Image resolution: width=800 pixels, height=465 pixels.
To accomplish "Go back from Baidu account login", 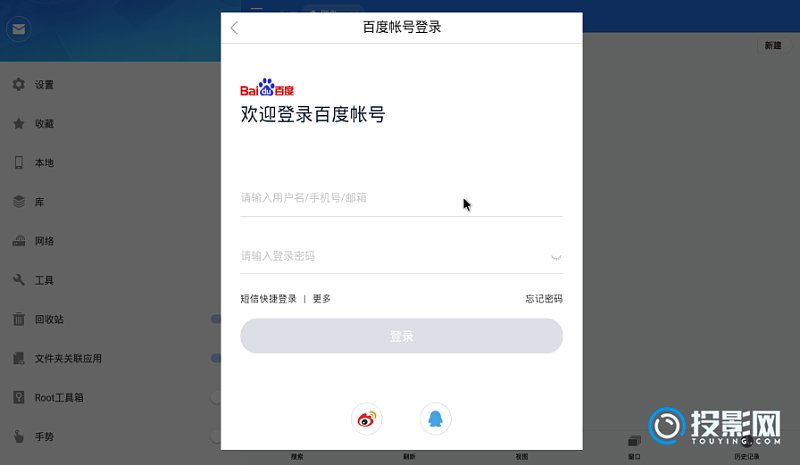I will 235,28.
